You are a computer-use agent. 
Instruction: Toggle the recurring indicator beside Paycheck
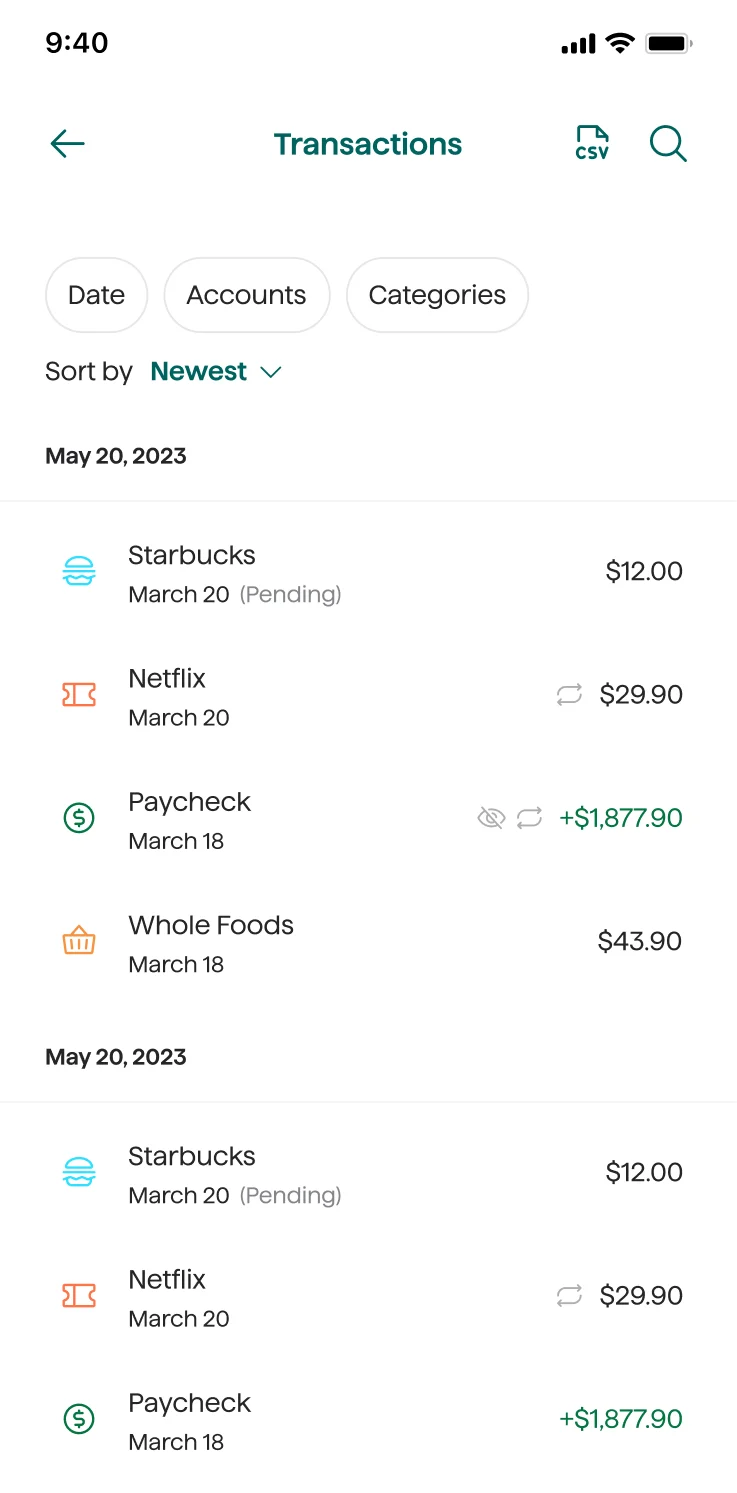pos(529,818)
